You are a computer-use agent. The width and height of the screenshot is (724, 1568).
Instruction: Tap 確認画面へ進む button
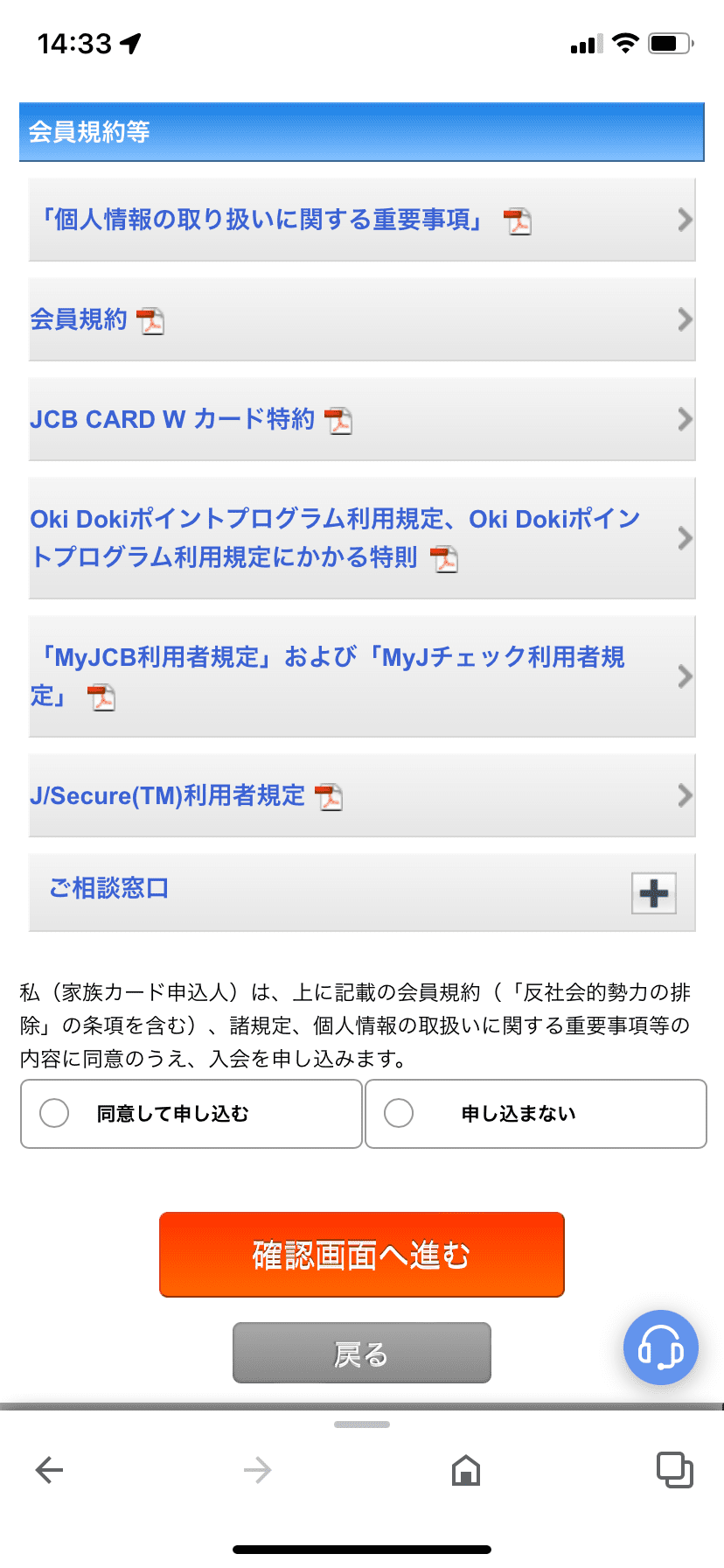pyautogui.click(x=361, y=1254)
